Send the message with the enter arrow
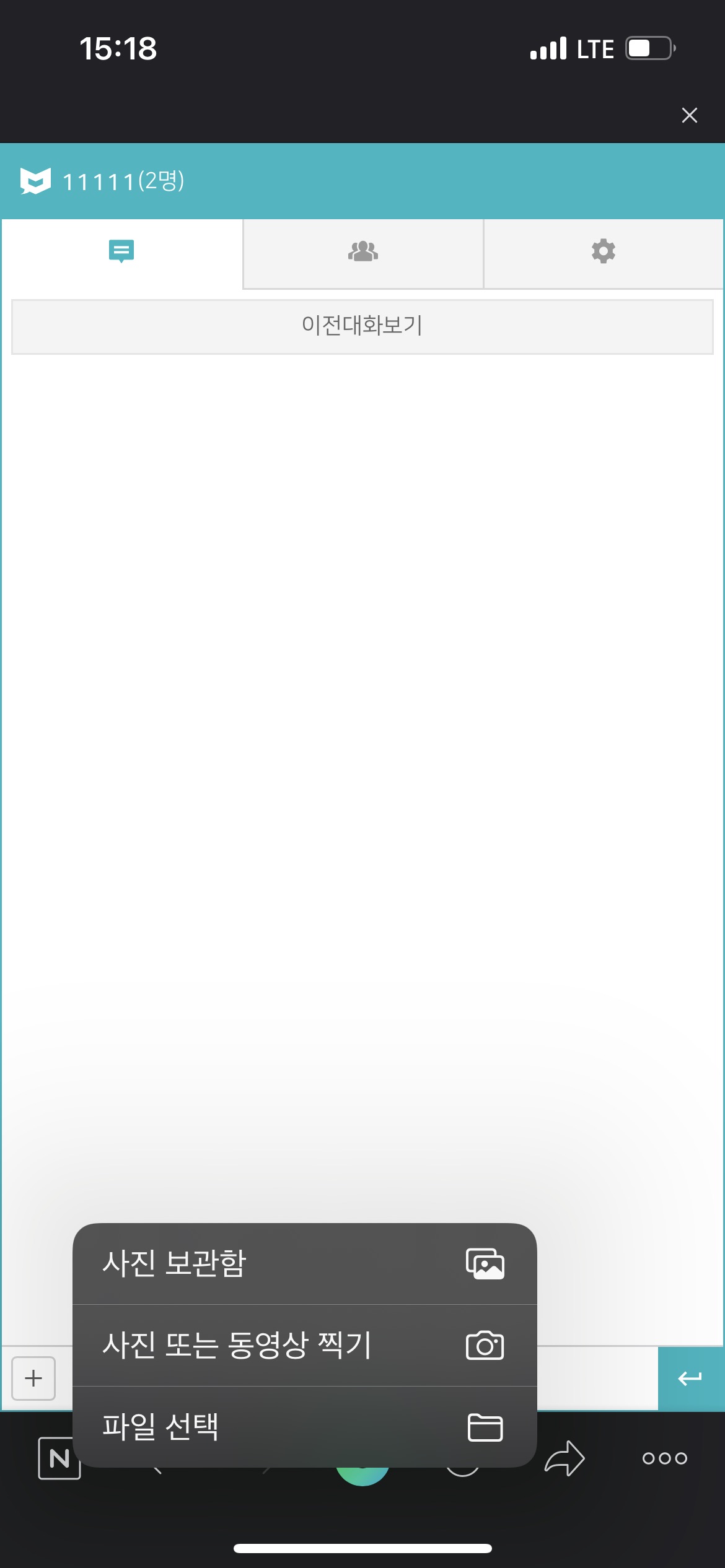Screen dimensions: 725x1568 pos(690,1379)
